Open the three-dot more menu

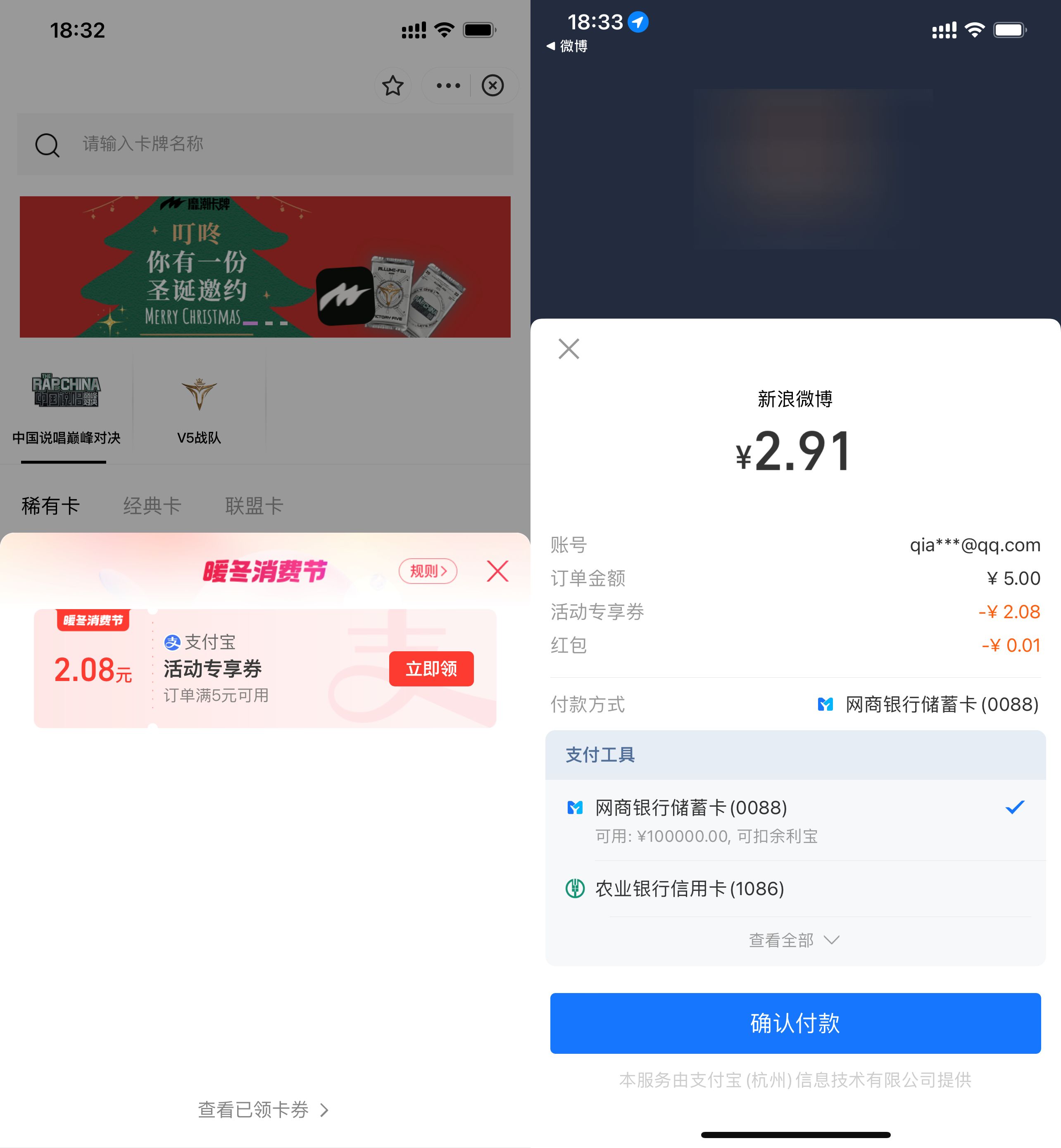[x=448, y=86]
